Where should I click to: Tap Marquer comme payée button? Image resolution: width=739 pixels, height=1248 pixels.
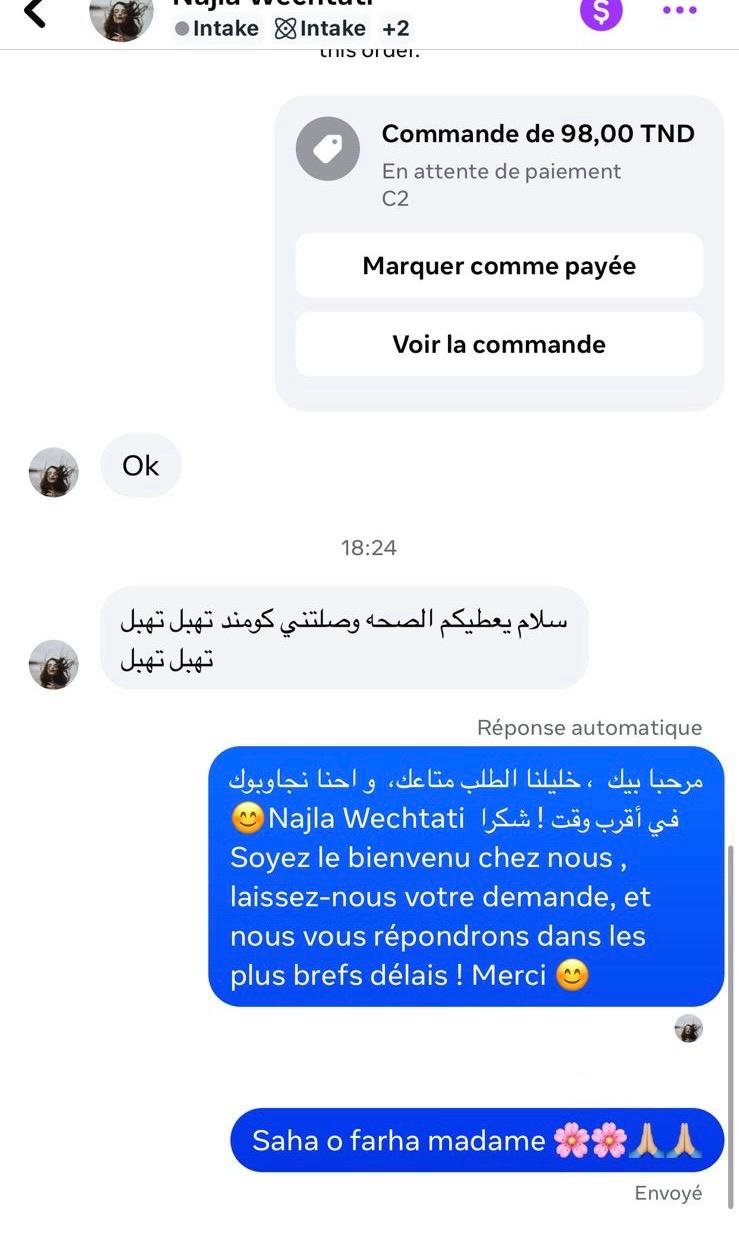499,266
